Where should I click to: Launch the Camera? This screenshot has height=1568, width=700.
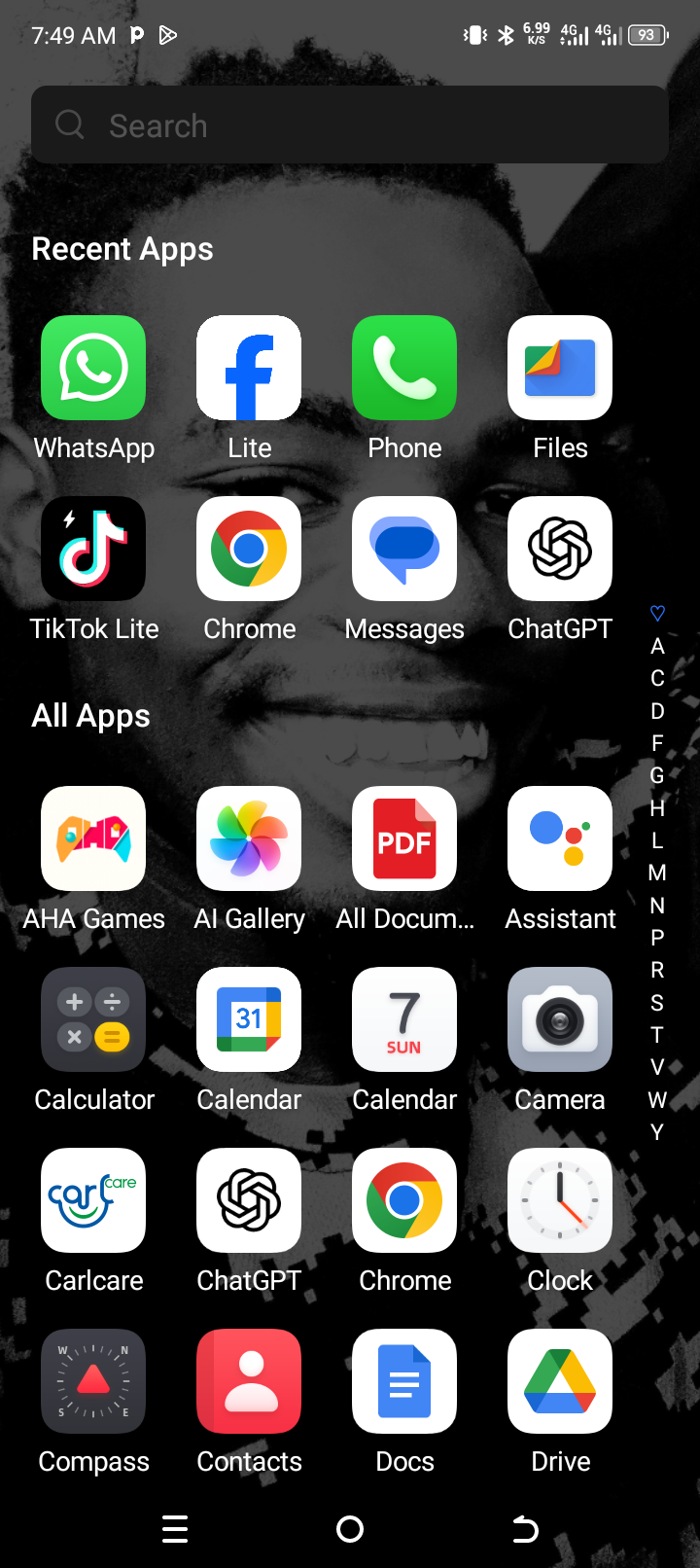tap(560, 1019)
